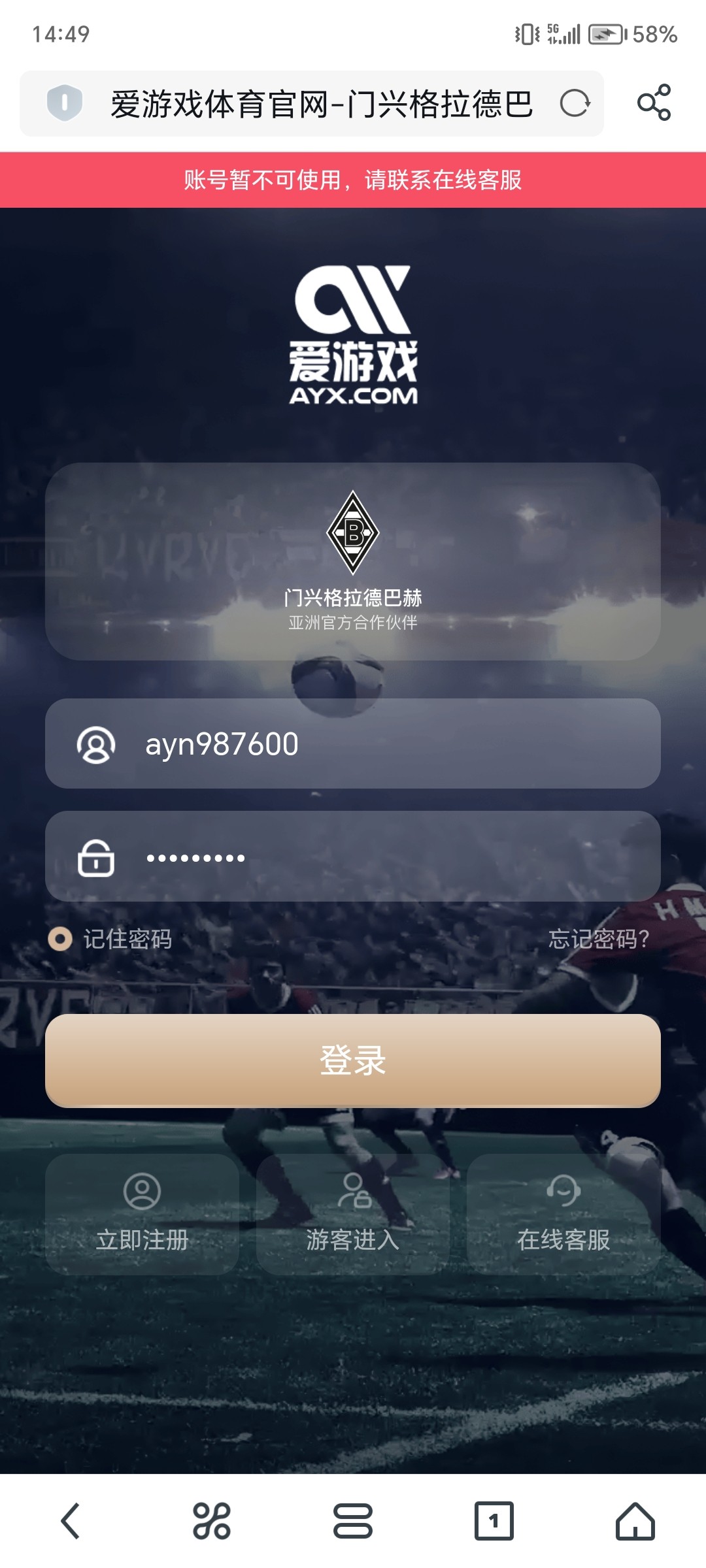The image size is (706, 1568).
Task: Toggle the 记住密码 option
Action: tap(61, 939)
